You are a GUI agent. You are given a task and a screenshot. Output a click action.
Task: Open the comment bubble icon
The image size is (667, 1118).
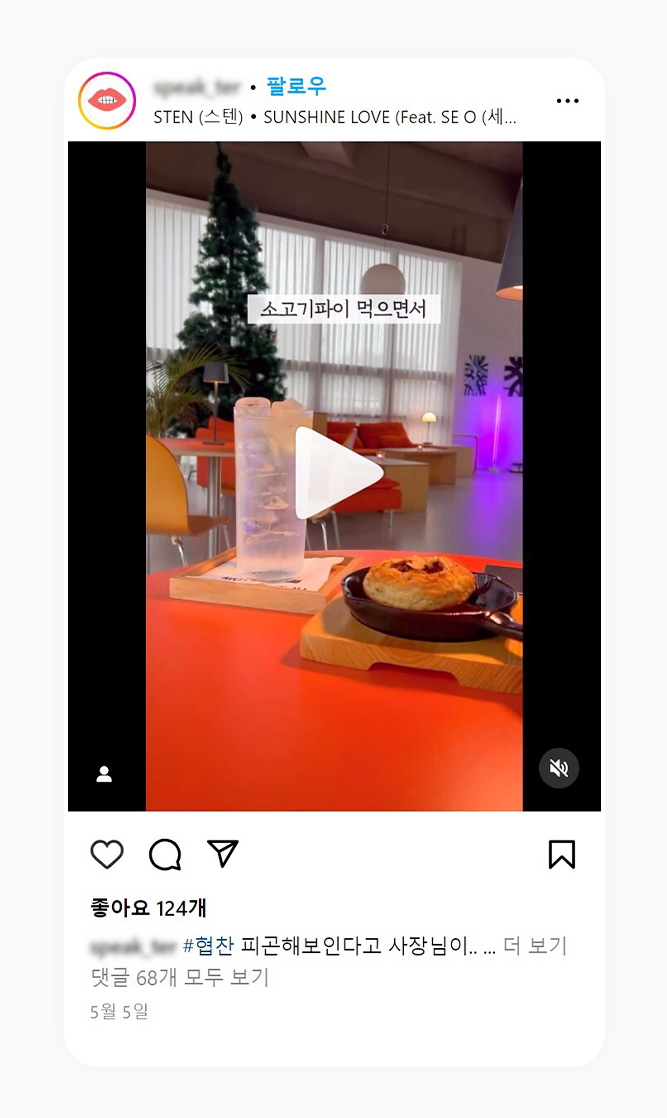point(165,855)
